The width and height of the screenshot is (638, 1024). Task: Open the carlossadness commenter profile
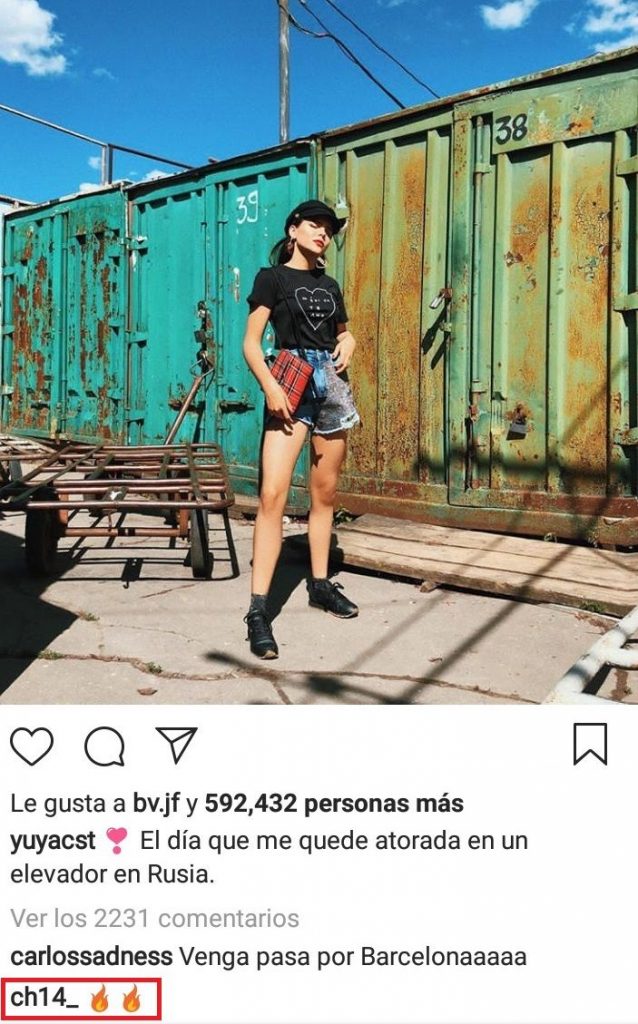[x=91, y=957]
